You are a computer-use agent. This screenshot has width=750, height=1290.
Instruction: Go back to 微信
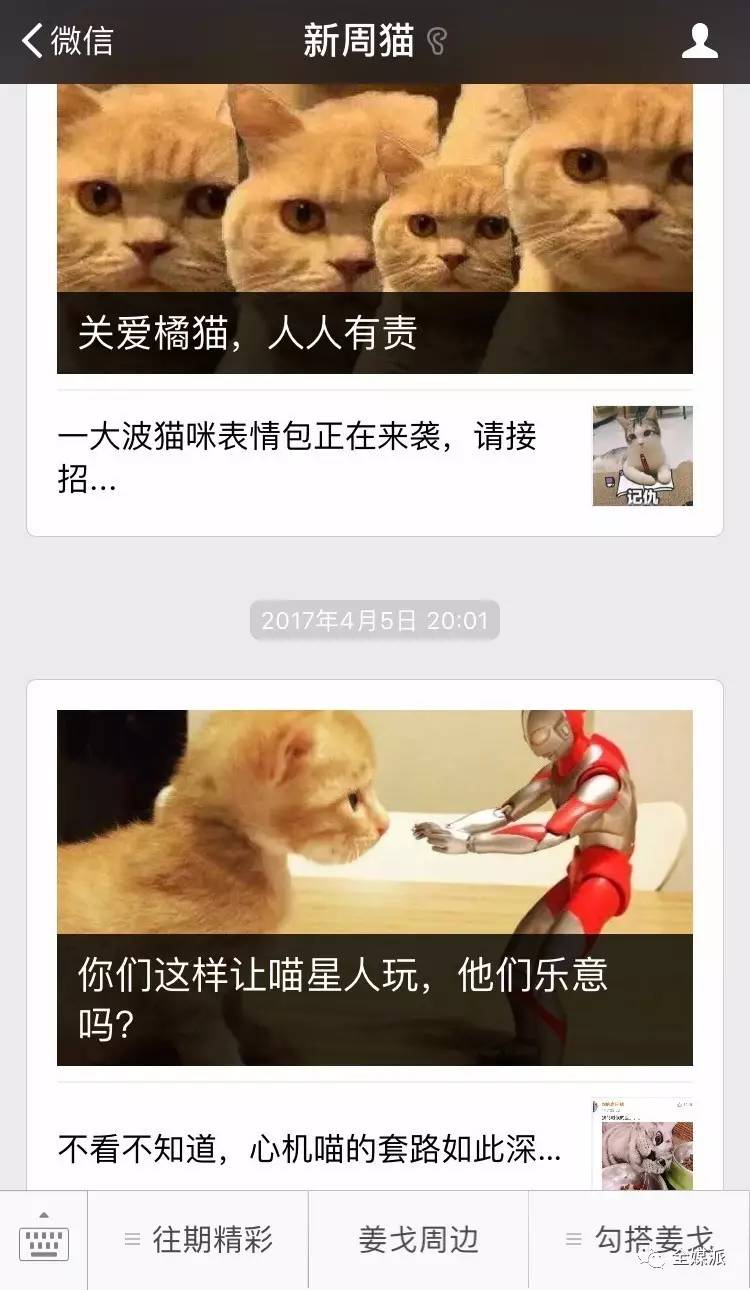[68, 41]
